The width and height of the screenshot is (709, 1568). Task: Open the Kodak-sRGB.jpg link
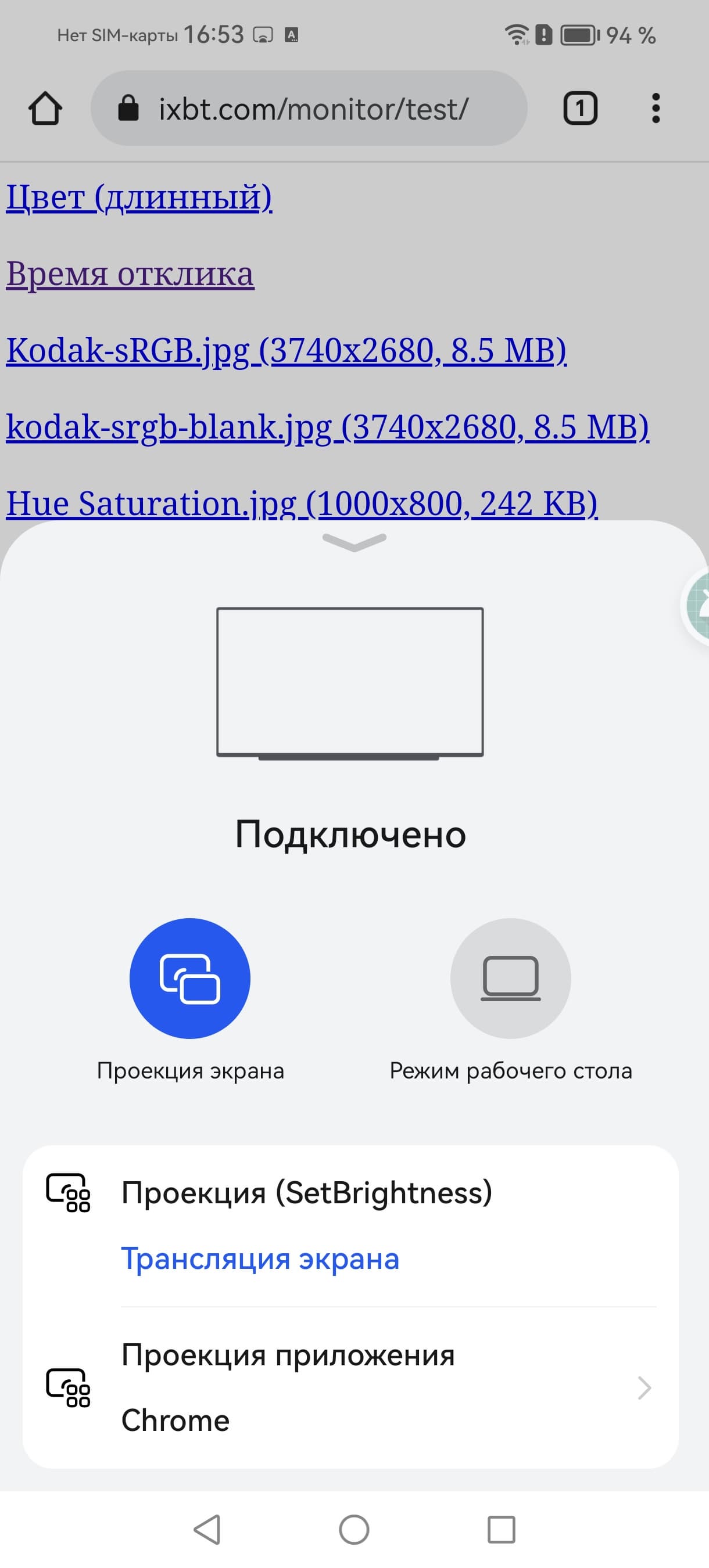pyautogui.click(x=287, y=350)
